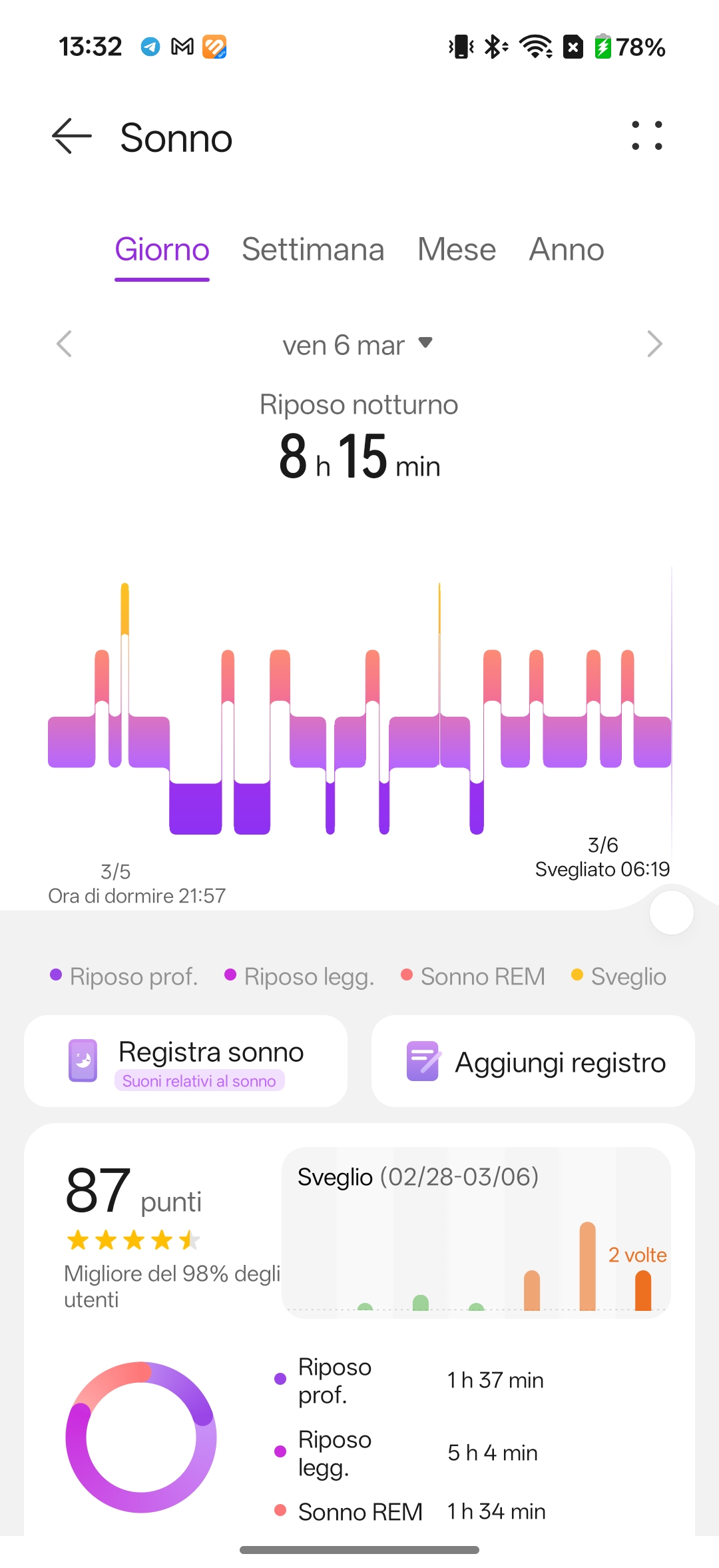Open the ven 6 mar date picker
This screenshot has width=719, height=1568.
point(358,345)
